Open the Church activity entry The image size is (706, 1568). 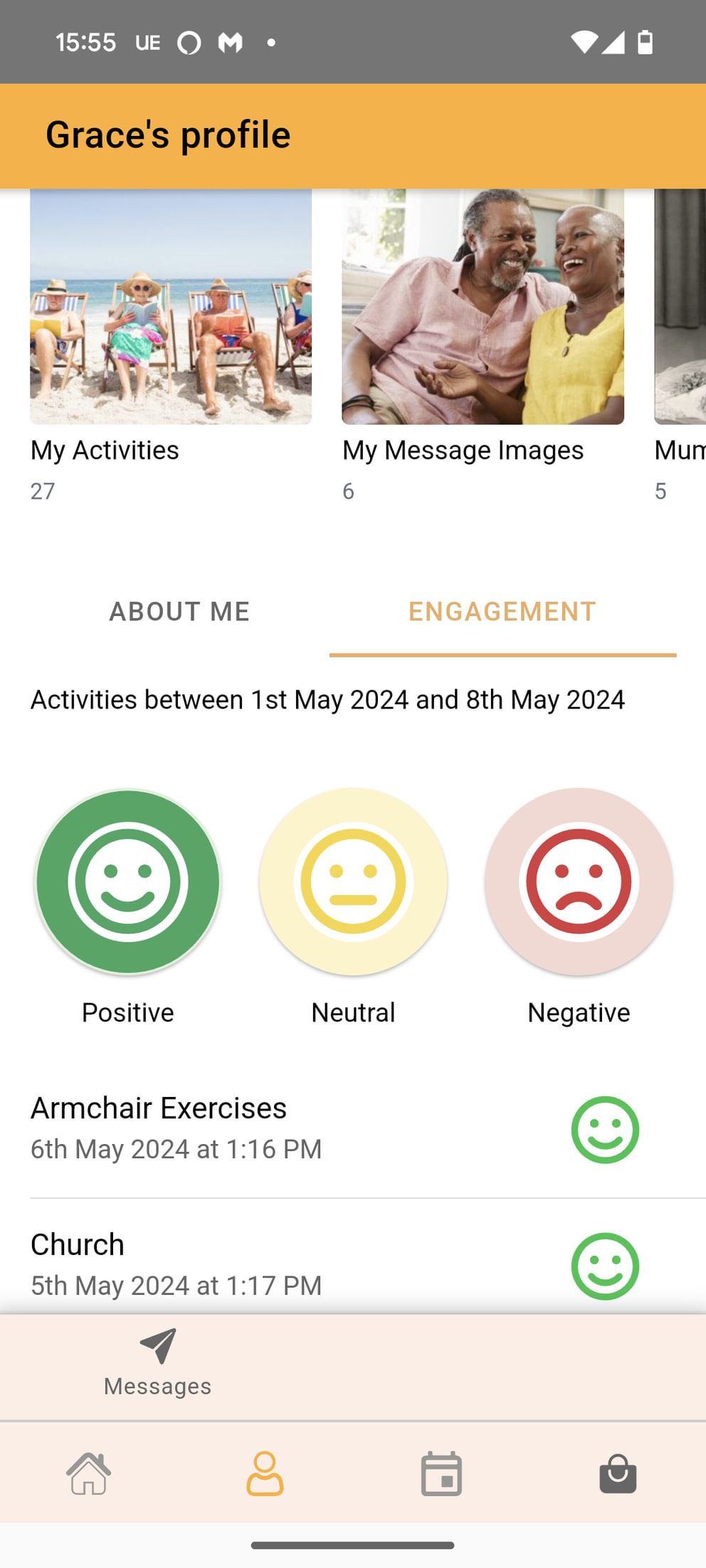tap(285, 1265)
